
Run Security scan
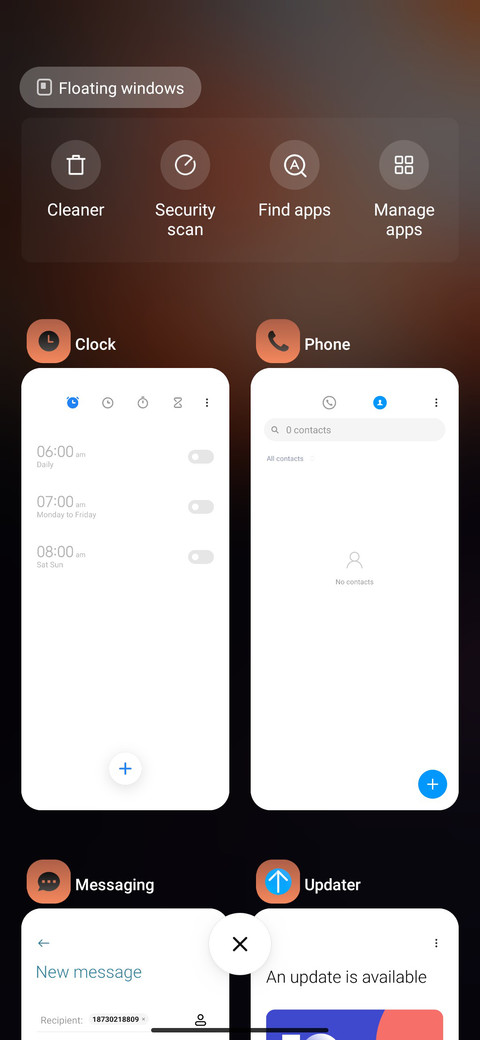pyautogui.click(x=185, y=190)
